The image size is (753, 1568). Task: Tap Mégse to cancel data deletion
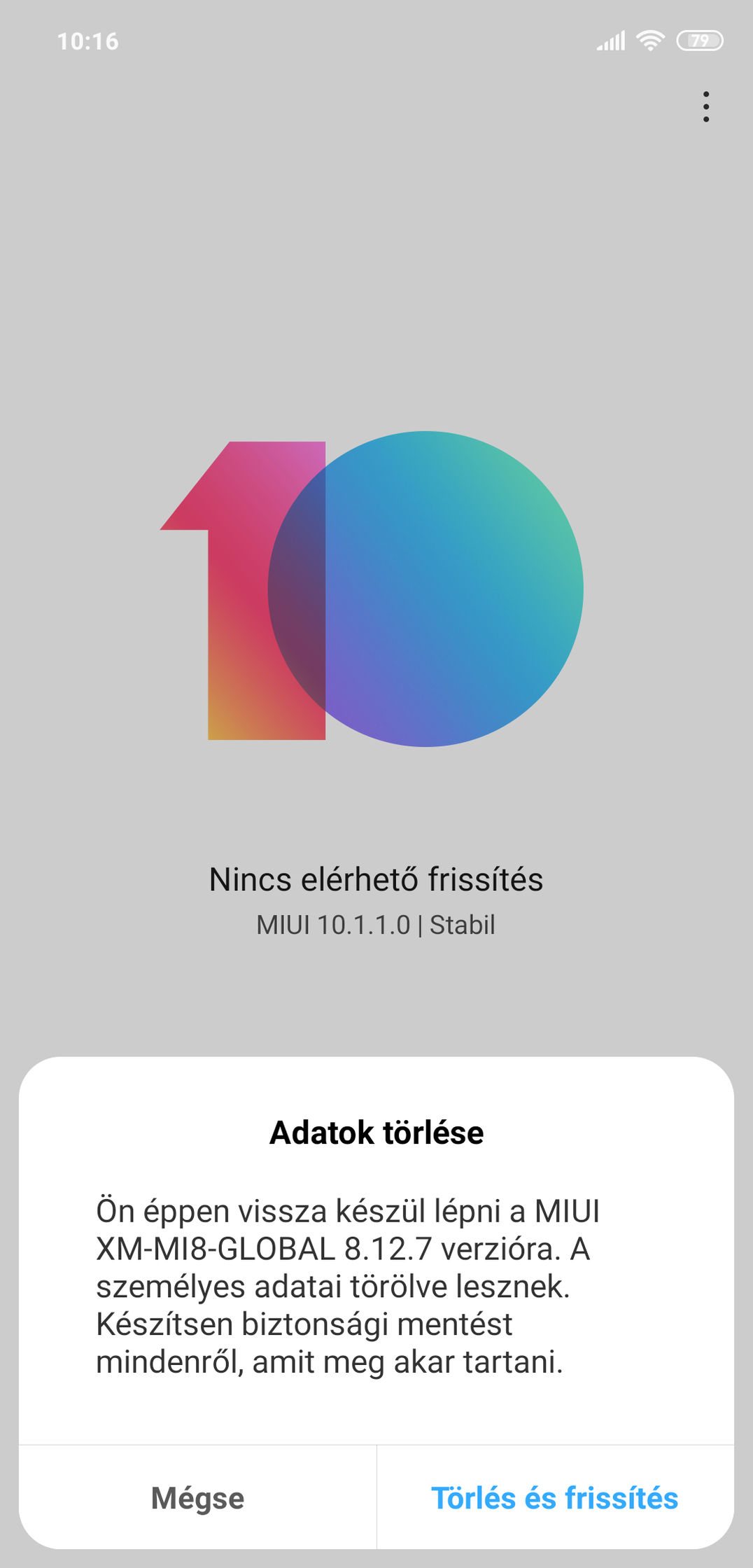(x=197, y=1499)
